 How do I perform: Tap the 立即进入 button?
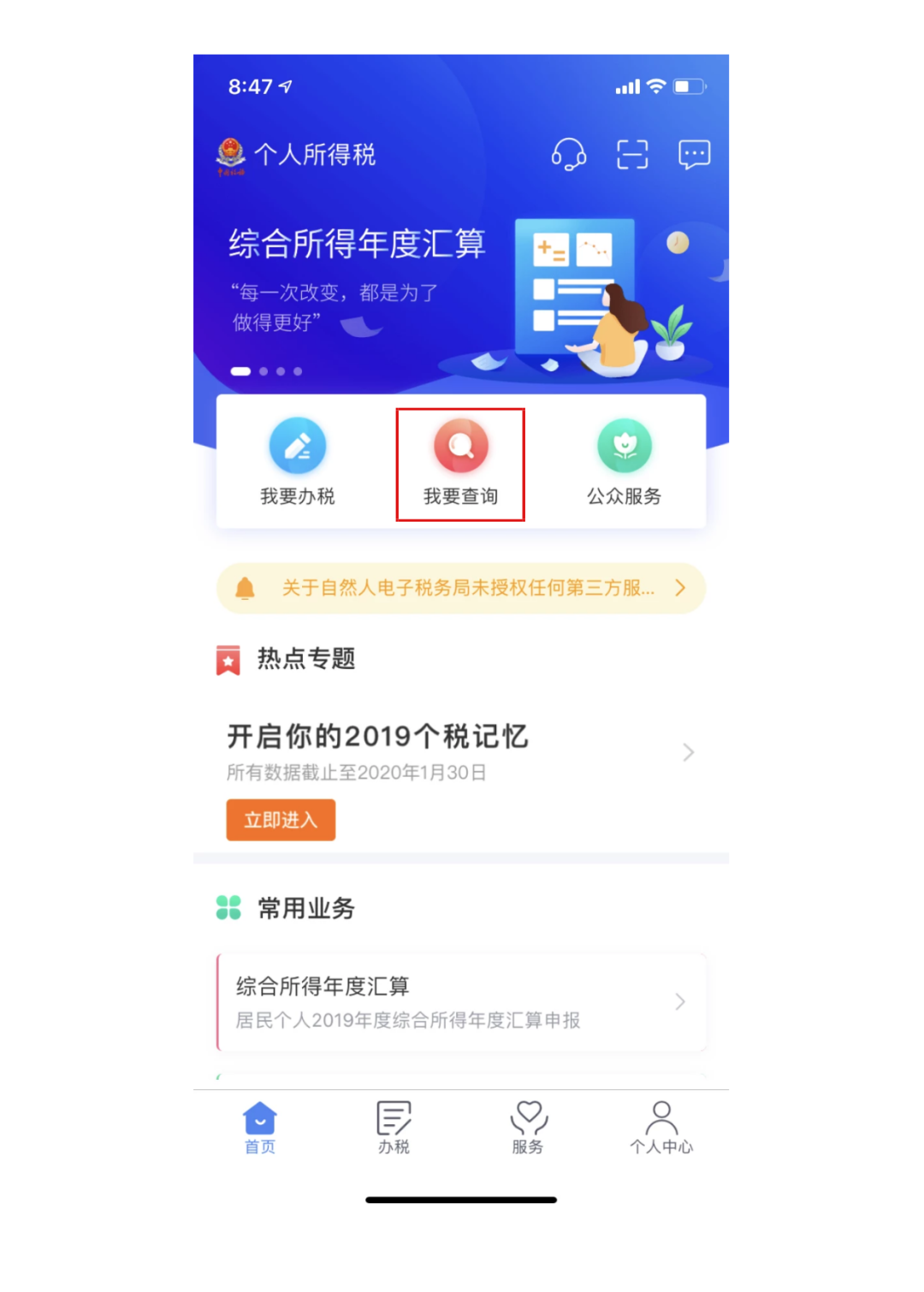click(281, 820)
